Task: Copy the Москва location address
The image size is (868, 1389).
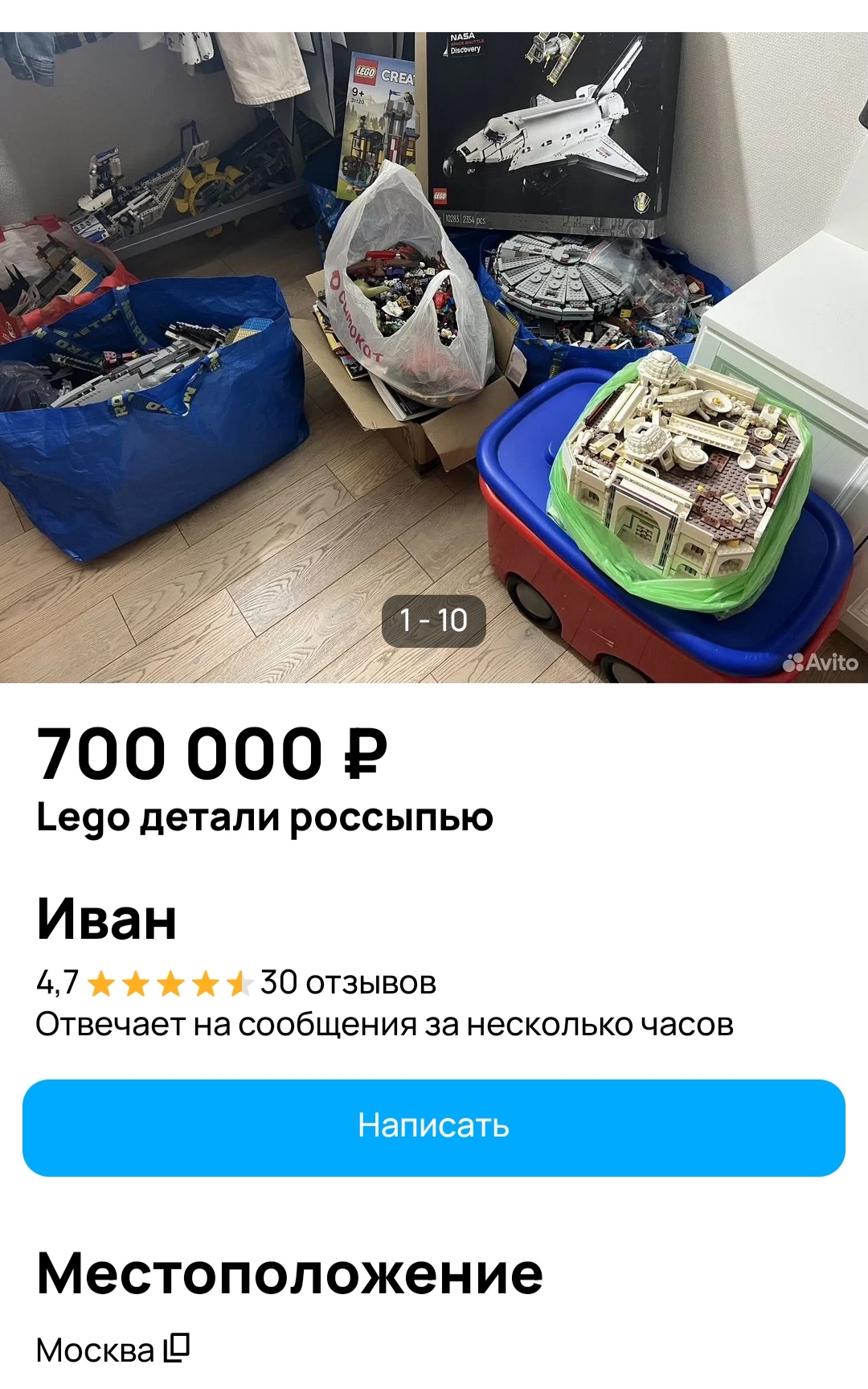Action: click(177, 1348)
